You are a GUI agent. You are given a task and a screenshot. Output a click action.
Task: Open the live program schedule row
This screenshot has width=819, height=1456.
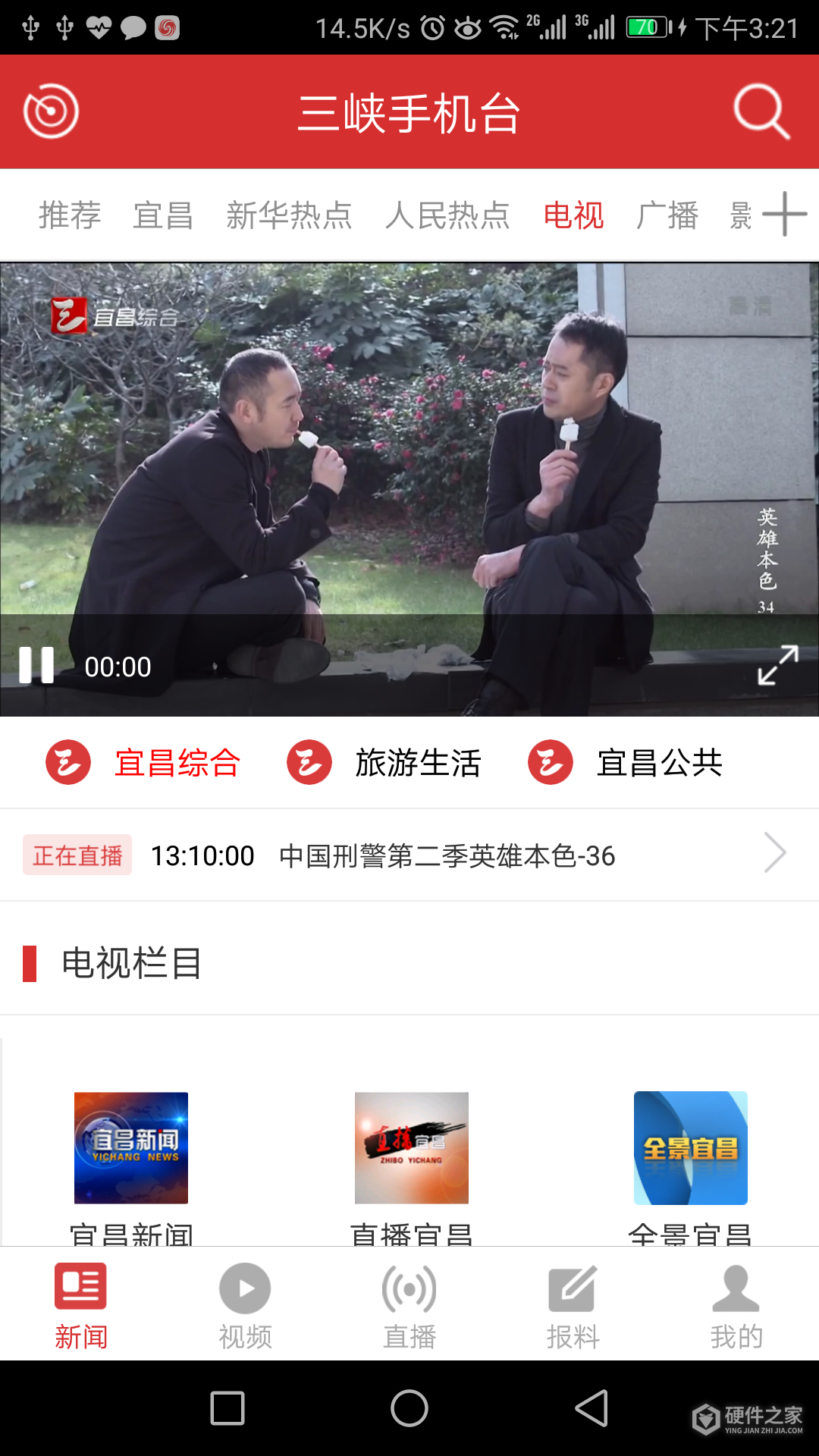click(409, 855)
